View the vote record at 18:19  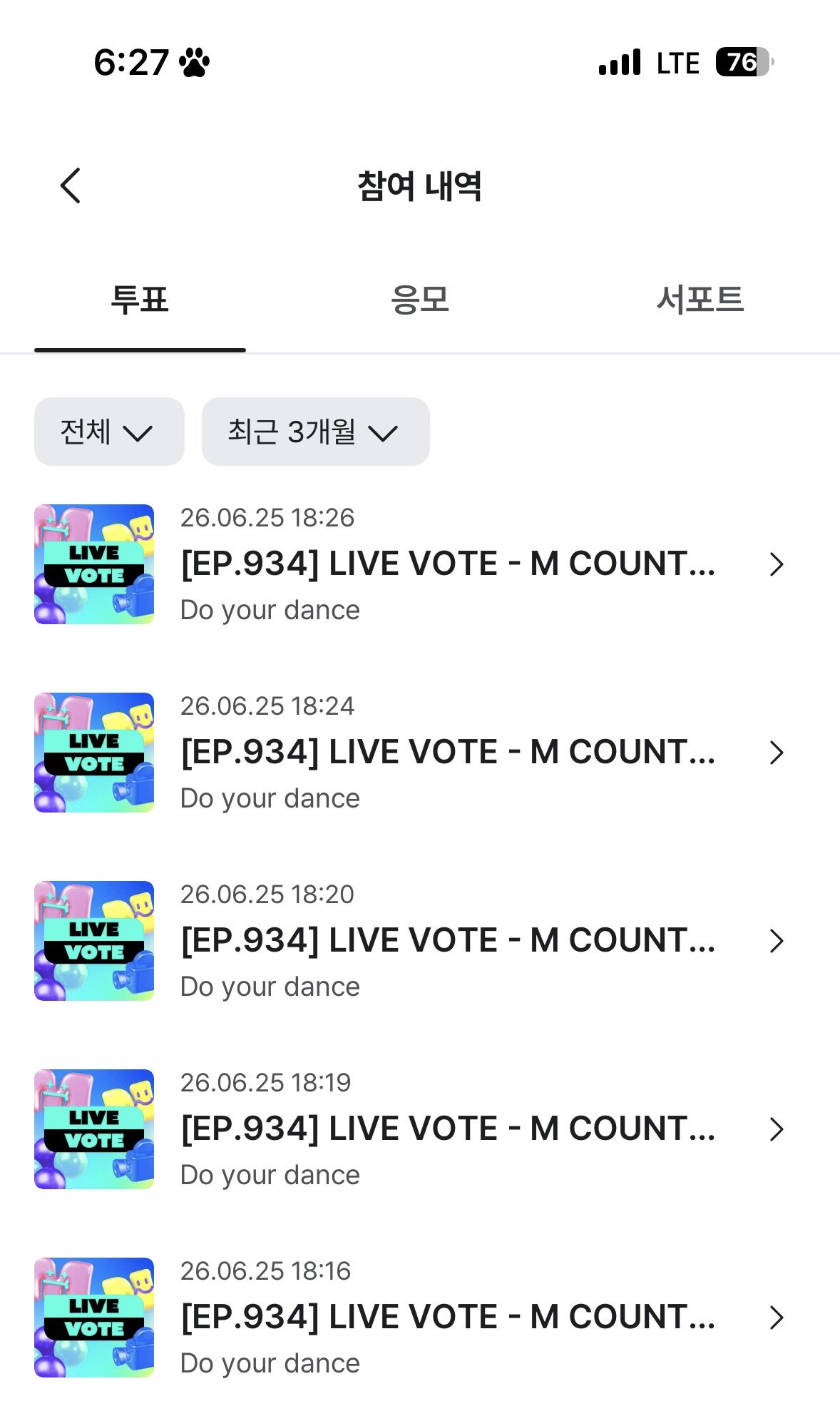click(x=420, y=1129)
